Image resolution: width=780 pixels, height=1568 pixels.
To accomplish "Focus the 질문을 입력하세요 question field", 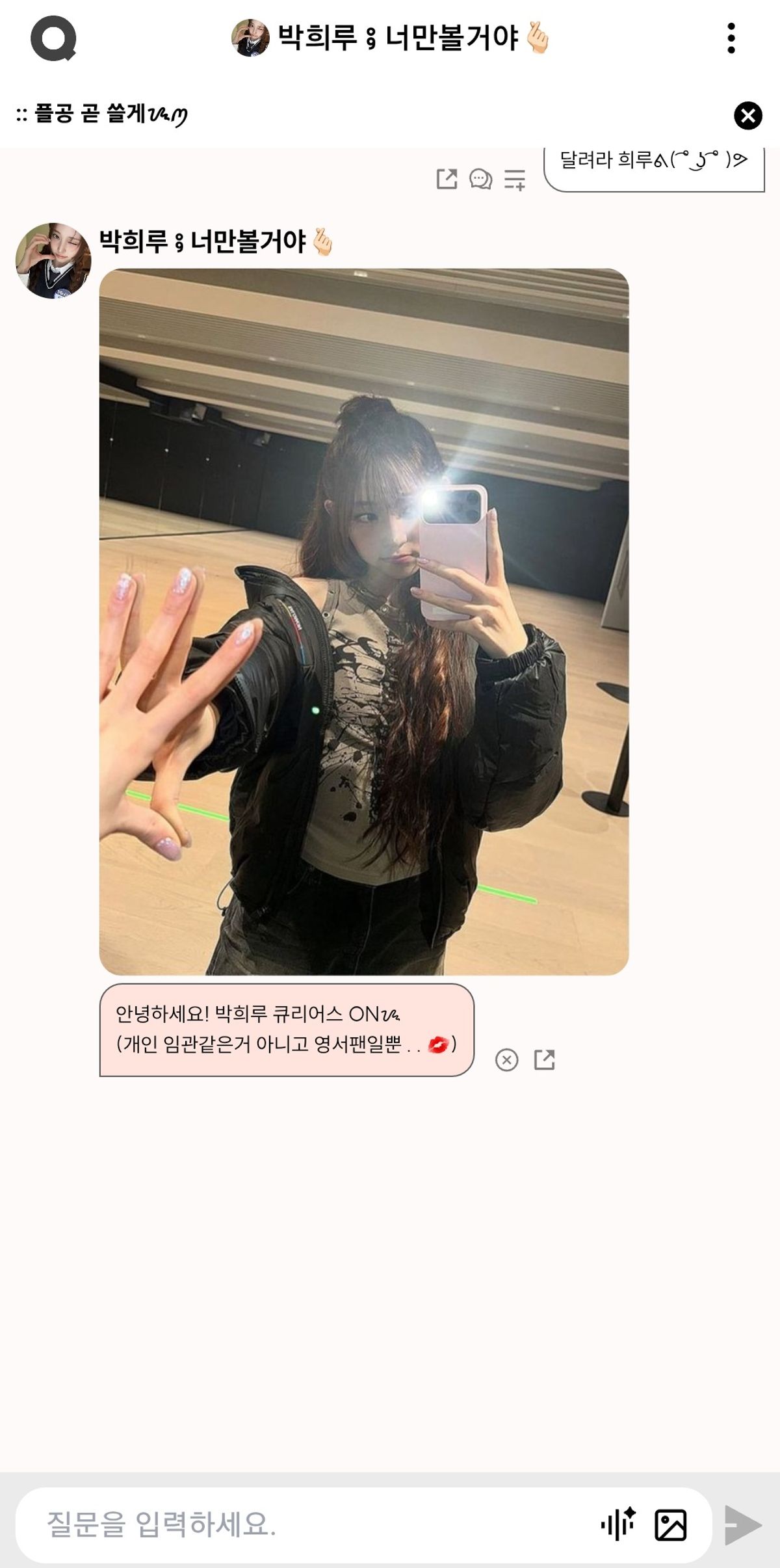I will (312, 1524).
